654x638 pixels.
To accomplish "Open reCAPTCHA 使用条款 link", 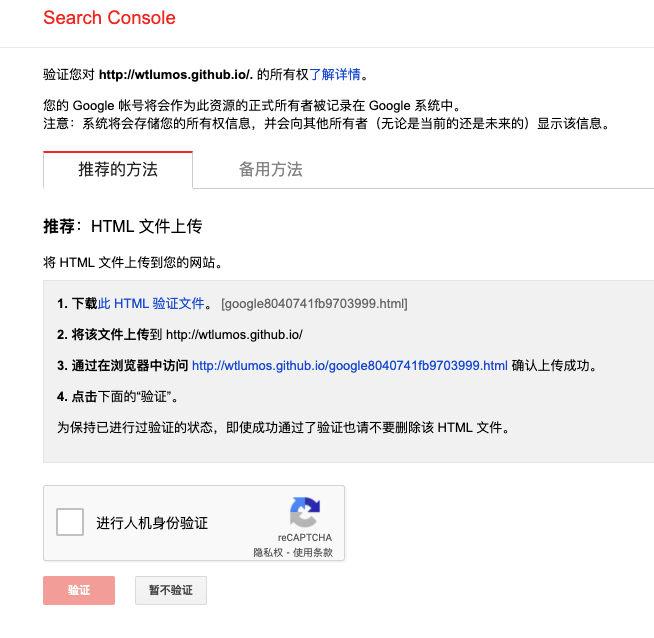I will click(x=311, y=552).
